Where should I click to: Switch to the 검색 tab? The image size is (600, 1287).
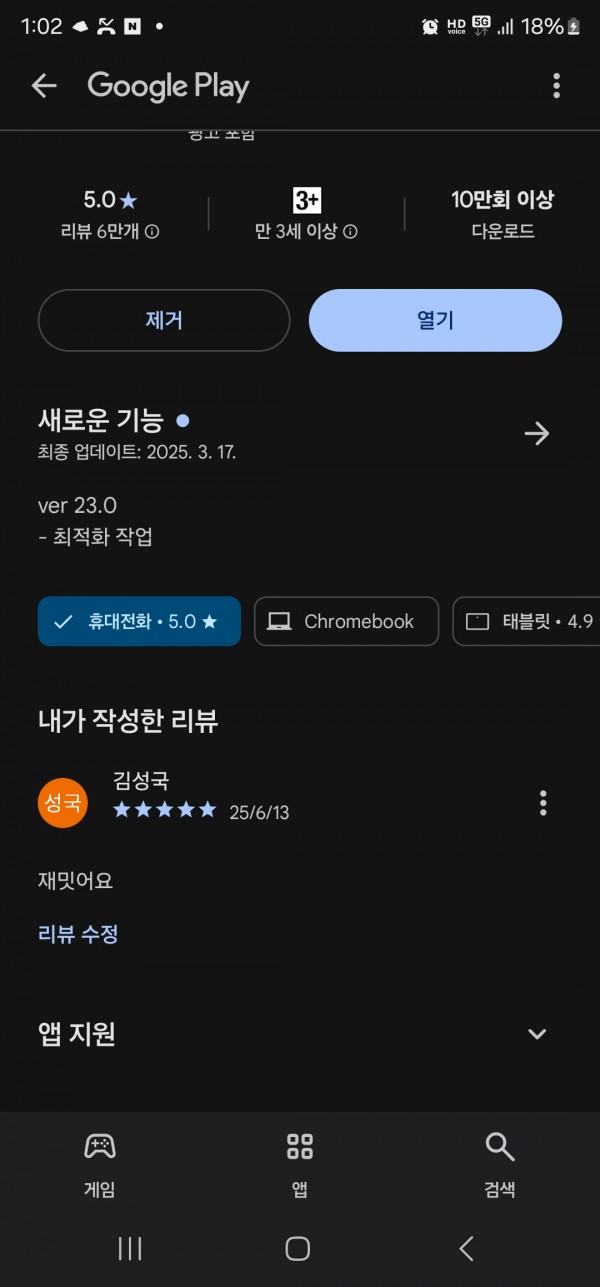[x=499, y=1165]
